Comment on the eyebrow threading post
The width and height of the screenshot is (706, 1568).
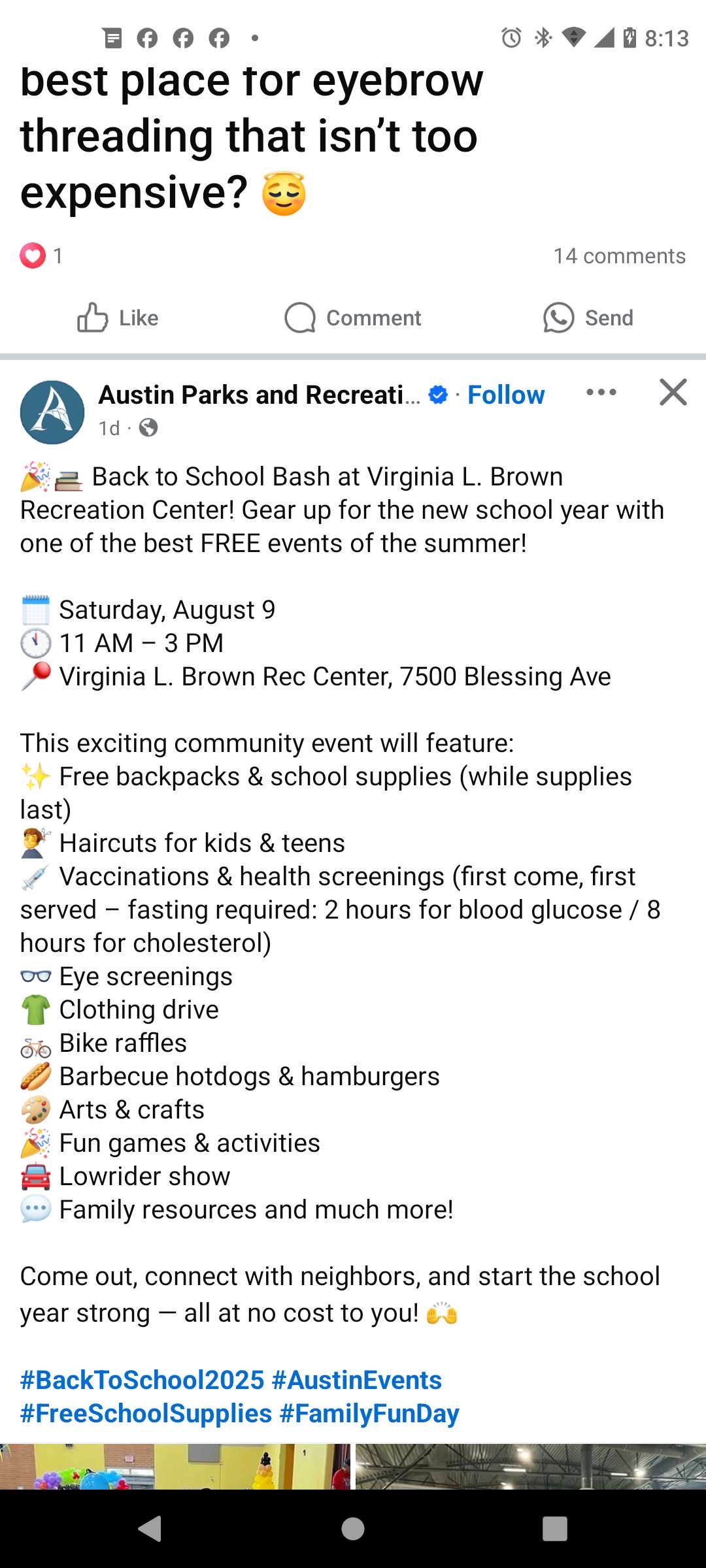353,318
